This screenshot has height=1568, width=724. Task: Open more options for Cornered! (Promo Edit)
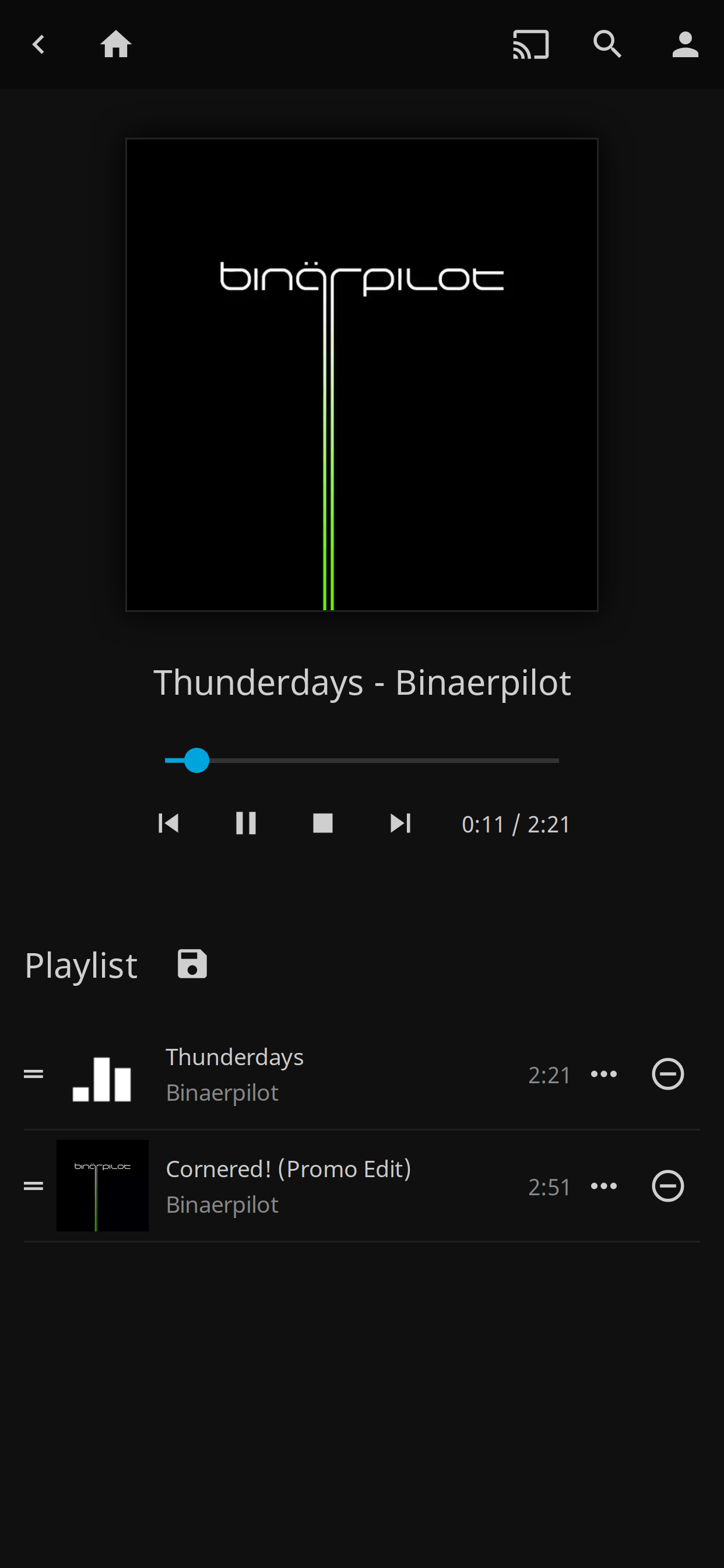[x=603, y=1186]
